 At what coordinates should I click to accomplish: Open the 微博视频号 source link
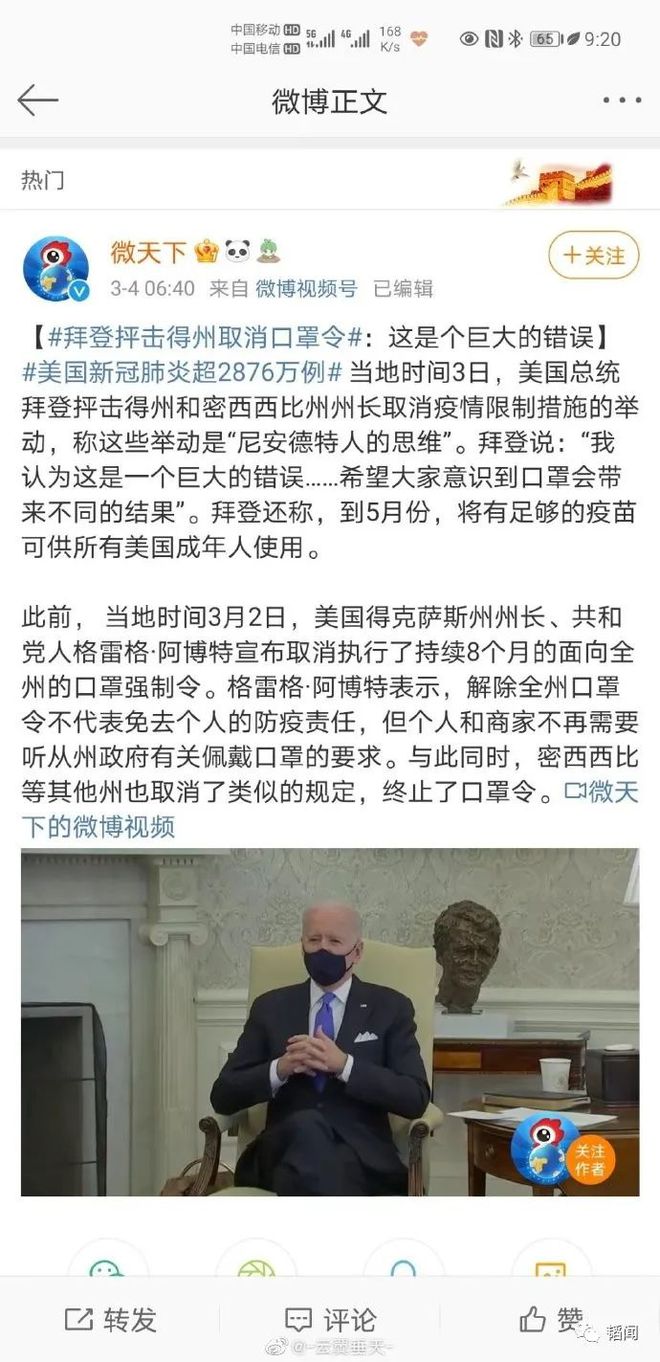click(x=306, y=289)
